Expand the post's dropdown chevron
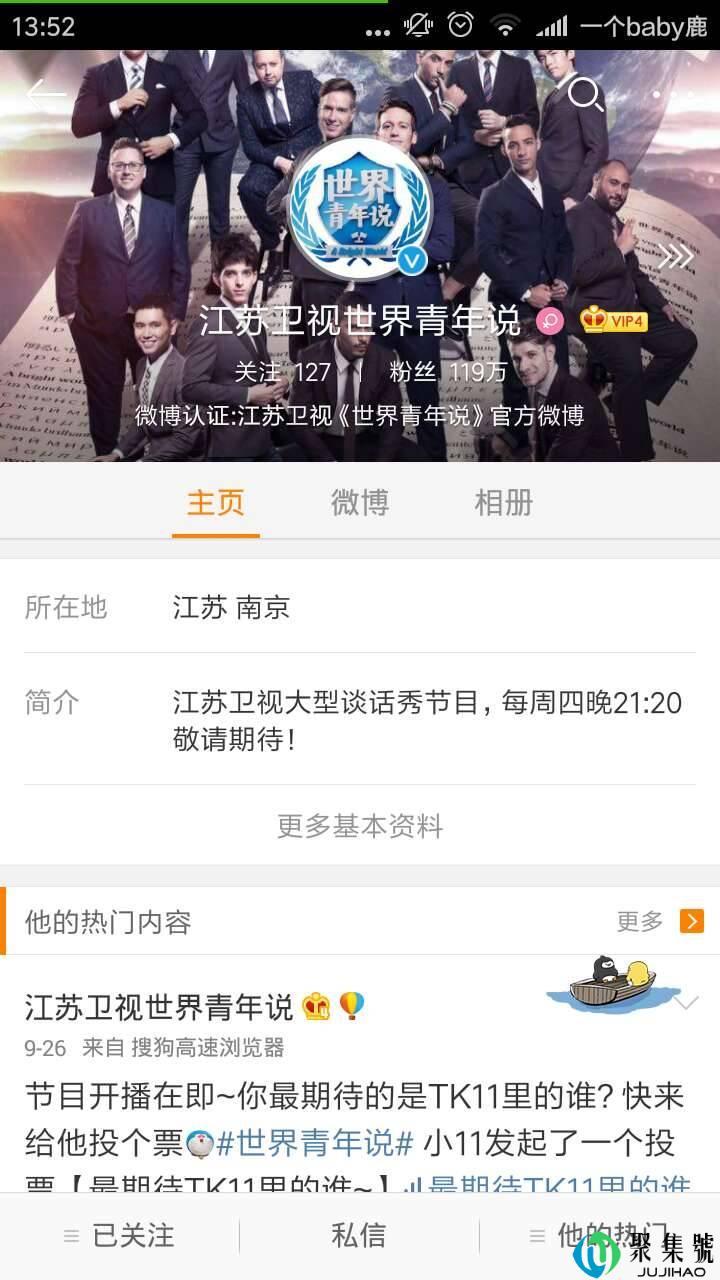 pos(686,1002)
